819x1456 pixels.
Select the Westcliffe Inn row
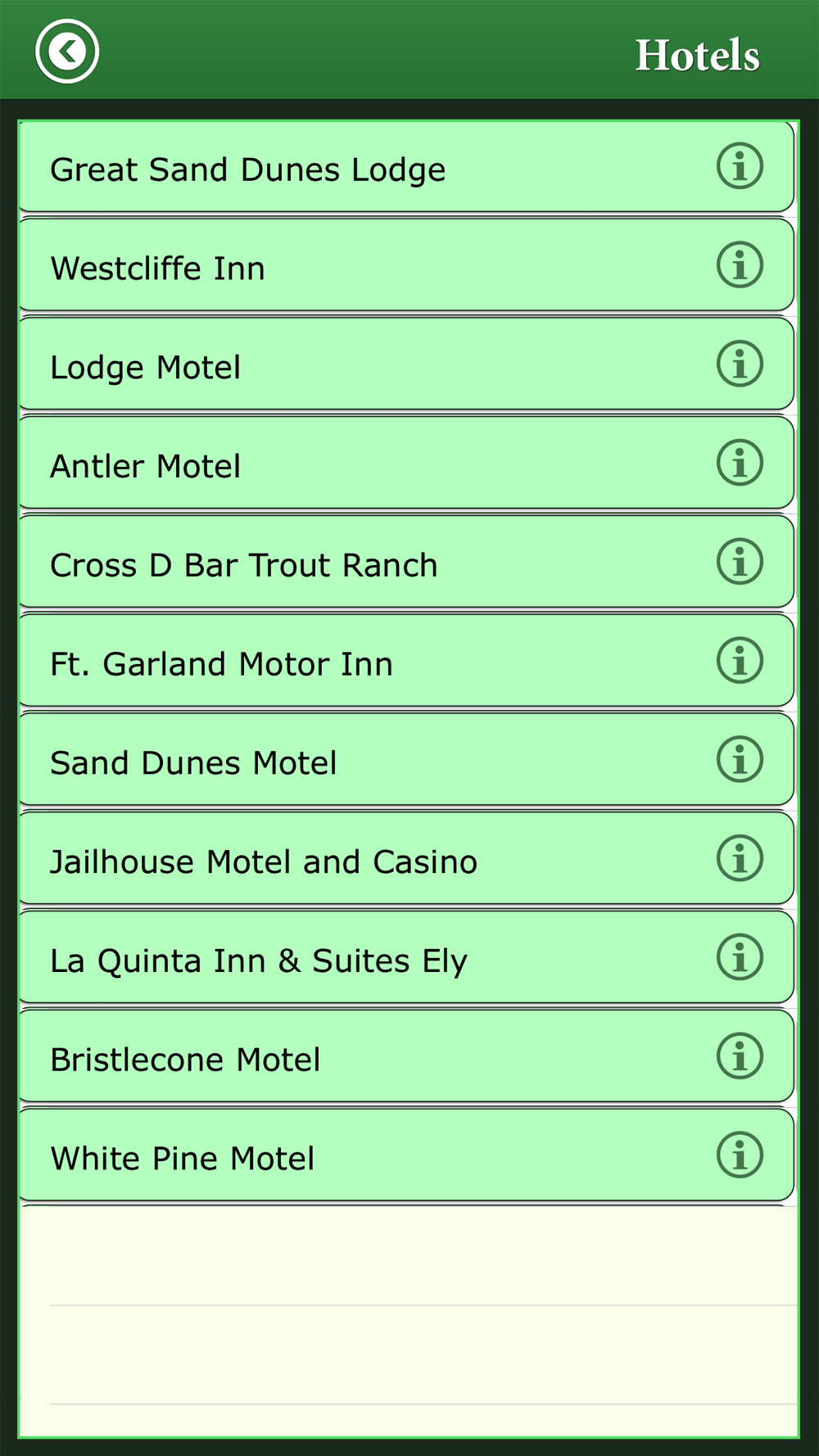406,266
